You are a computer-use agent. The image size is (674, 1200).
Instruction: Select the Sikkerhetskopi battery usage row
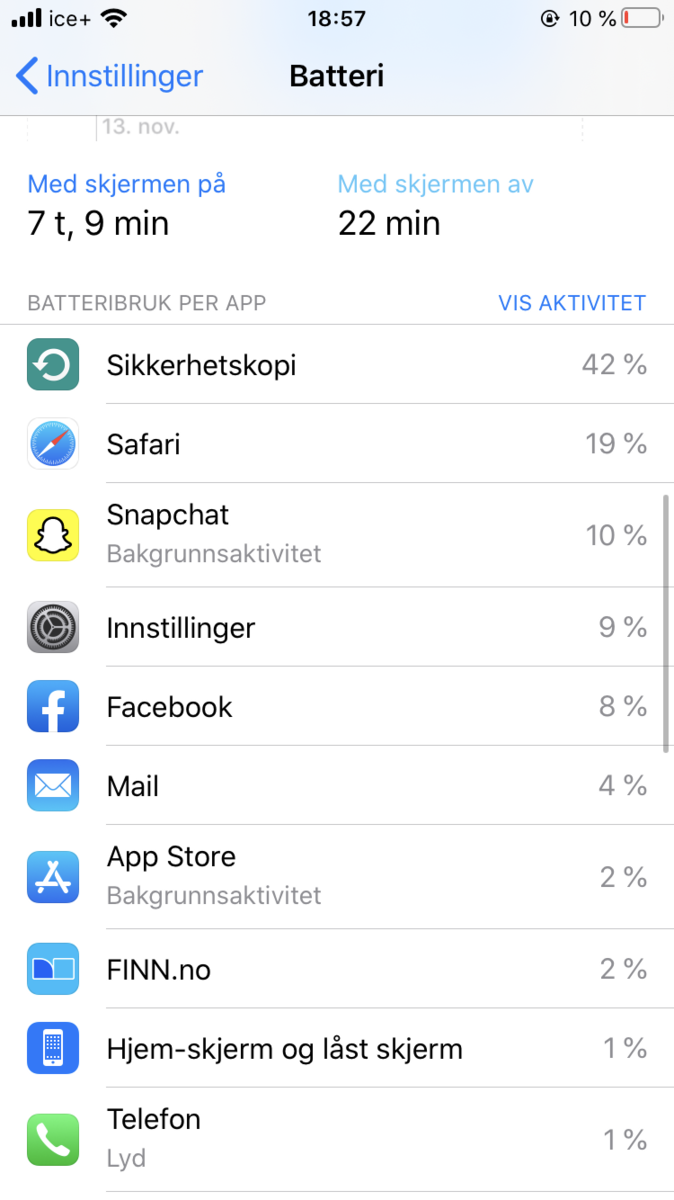(x=337, y=365)
